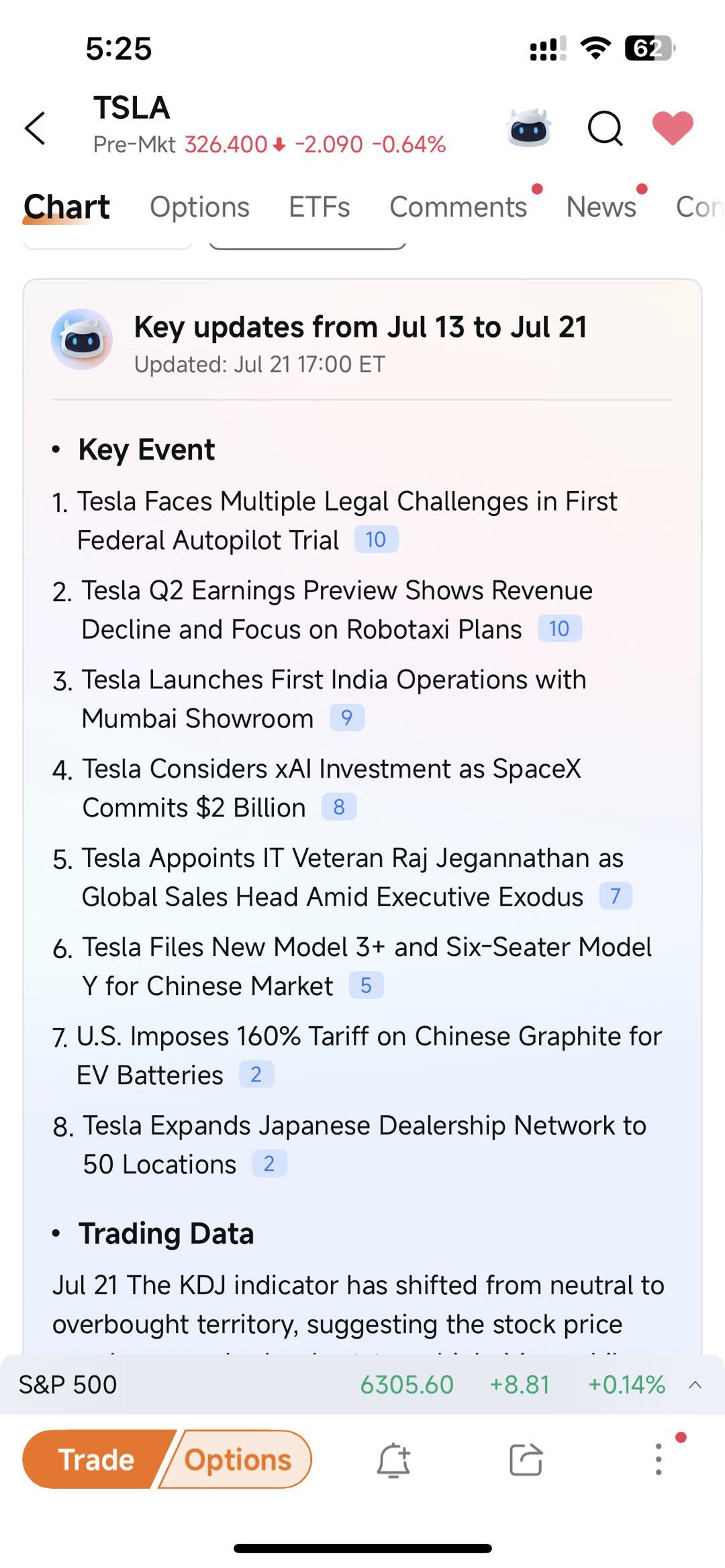Share this TSLA page
Image resolution: width=725 pixels, height=1568 pixels.
tap(526, 1460)
